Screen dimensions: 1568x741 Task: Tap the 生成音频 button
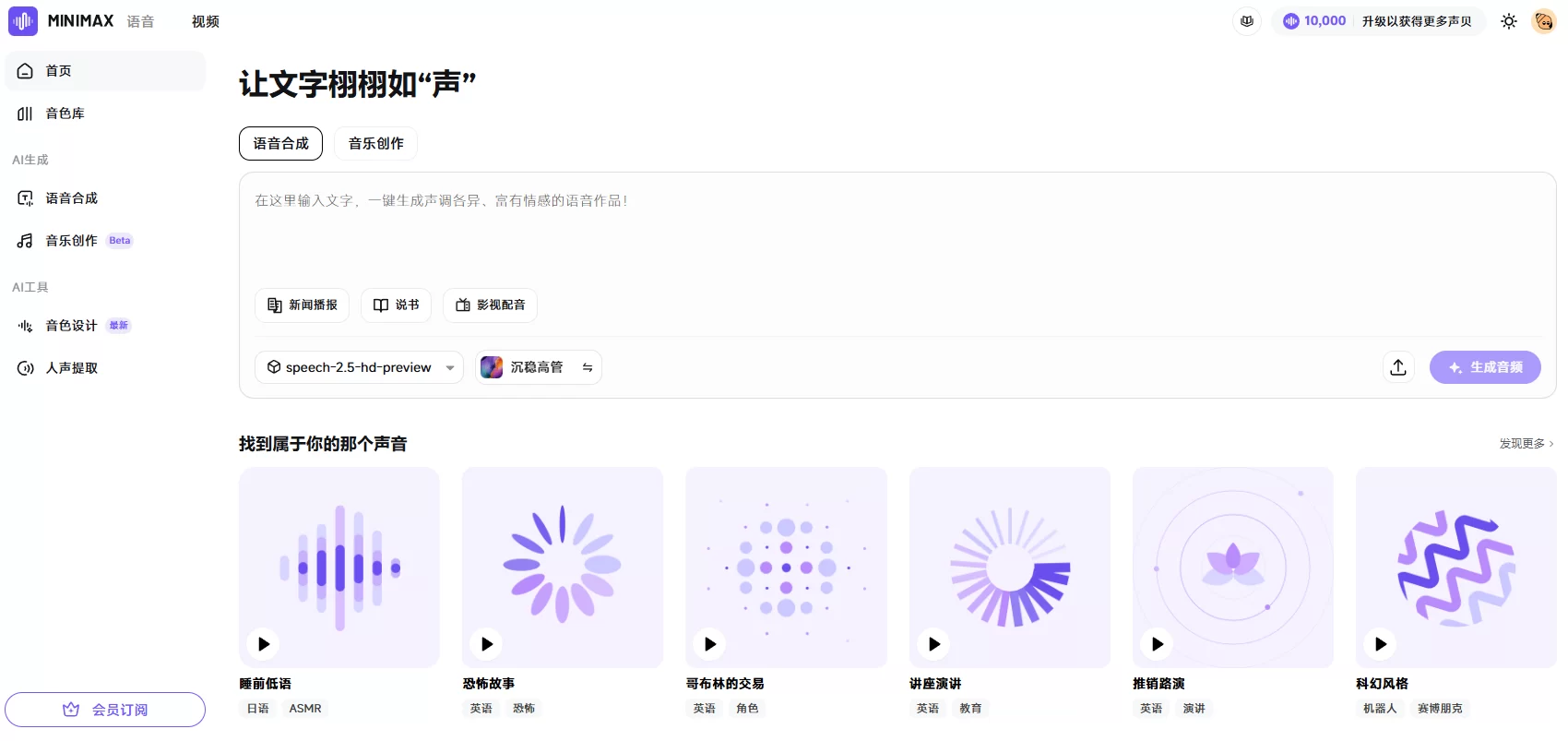[1484, 367]
